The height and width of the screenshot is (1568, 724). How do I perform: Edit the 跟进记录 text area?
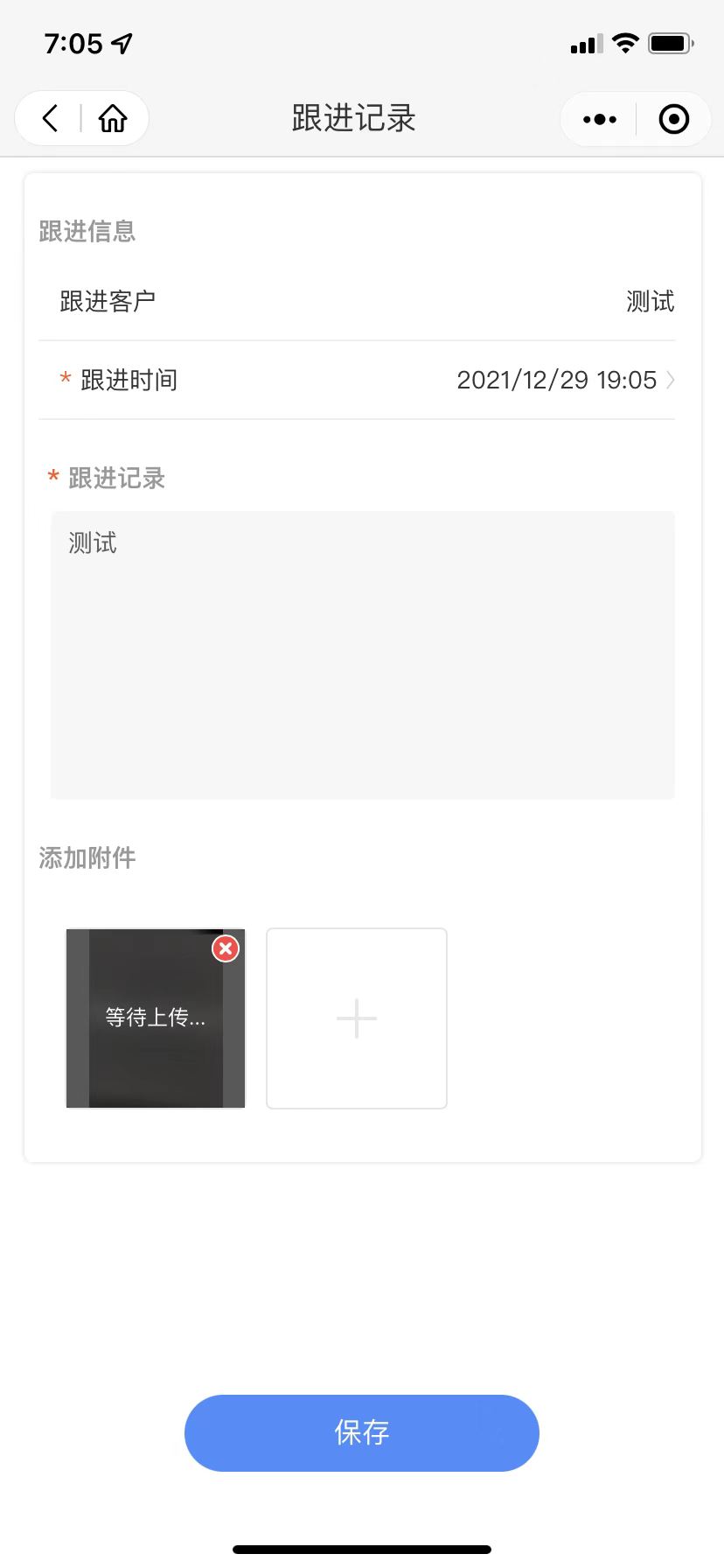pyautogui.click(x=362, y=654)
